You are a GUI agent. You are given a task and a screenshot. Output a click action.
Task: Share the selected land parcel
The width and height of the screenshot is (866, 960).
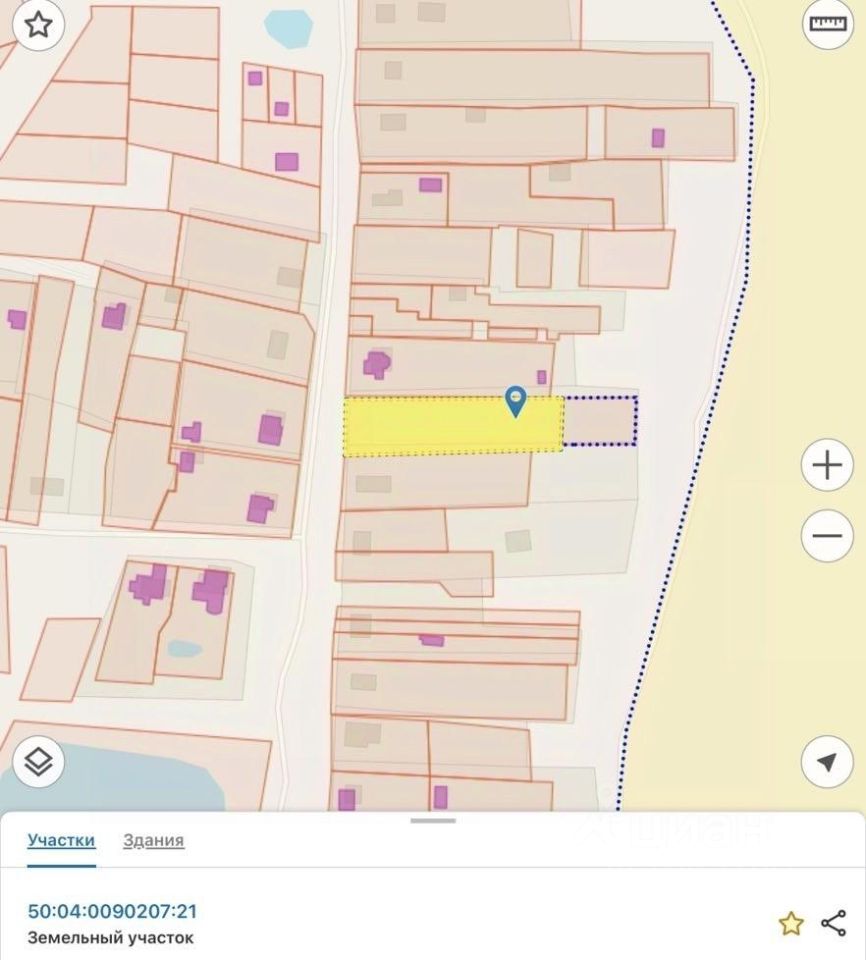coord(834,923)
